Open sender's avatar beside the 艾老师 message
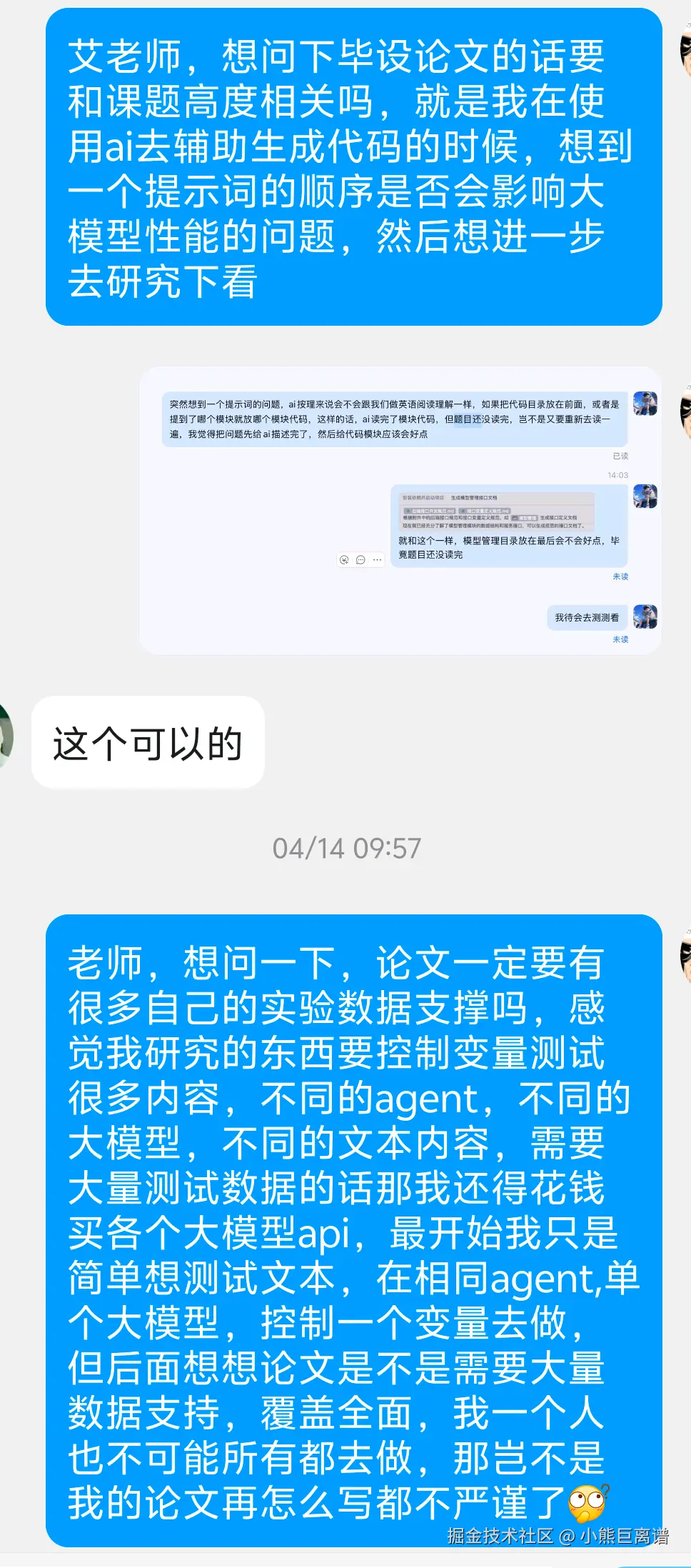Viewport: 691px width, 1568px height. click(685, 54)
